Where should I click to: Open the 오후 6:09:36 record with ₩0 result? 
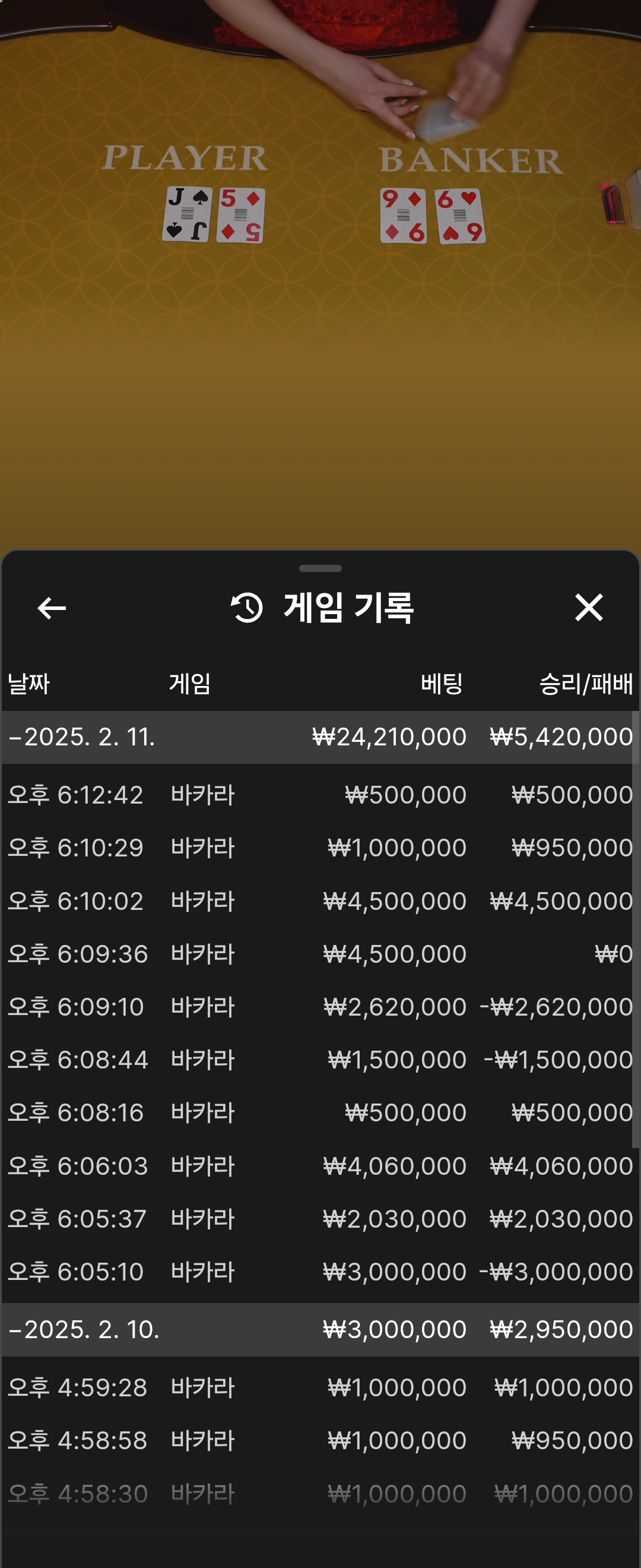coord(320,954)
